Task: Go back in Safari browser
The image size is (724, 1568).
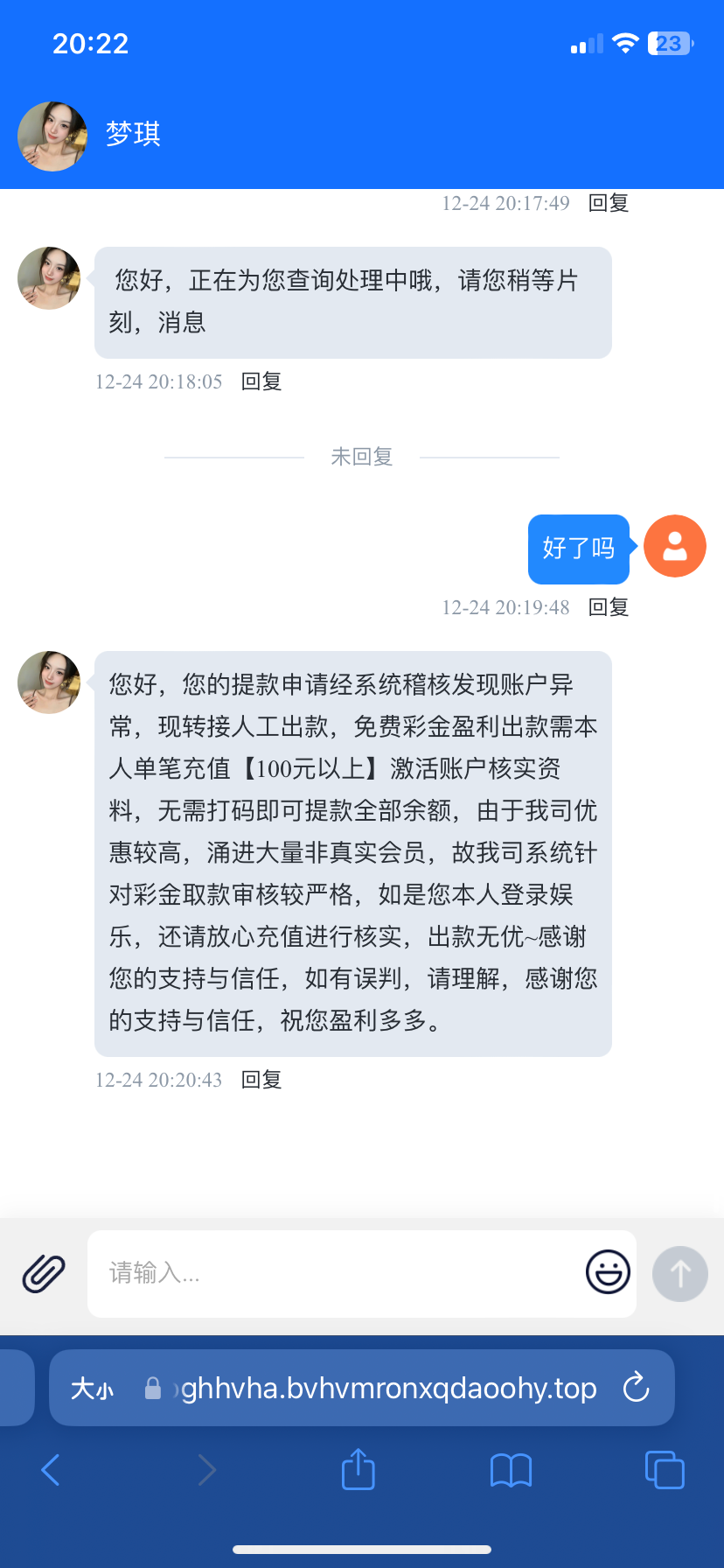Action: point(51,1470)
